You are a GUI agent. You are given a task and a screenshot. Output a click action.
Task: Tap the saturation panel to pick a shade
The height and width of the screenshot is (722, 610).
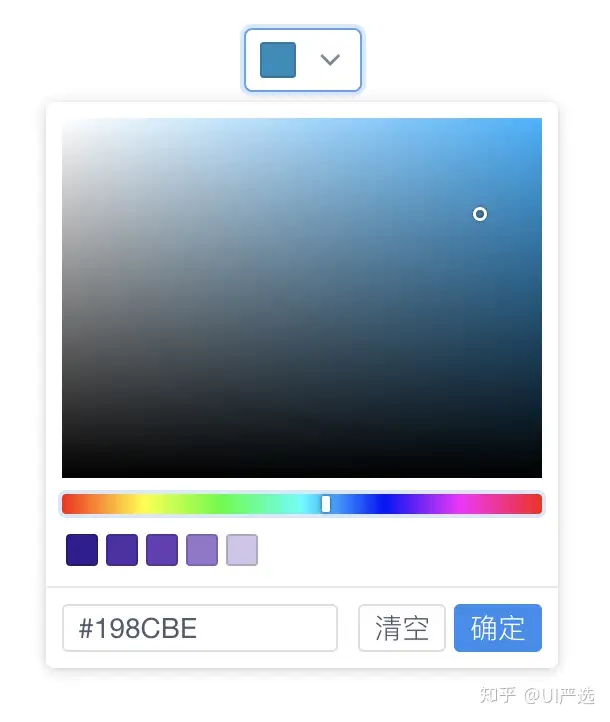pyautogui.click(x=301, y=297)
